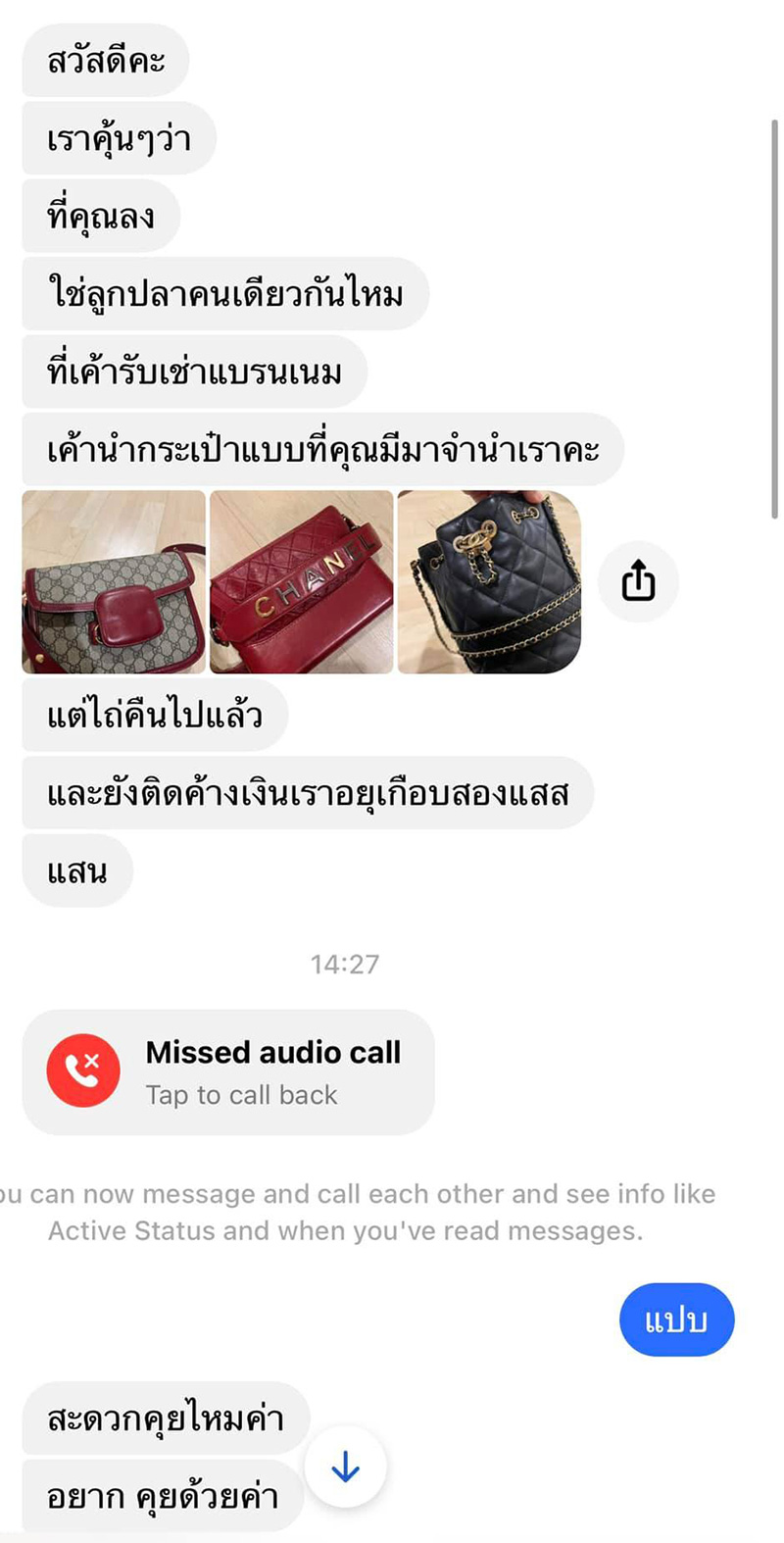The image size is (784, 1543).
Task: Select the blue 'แปบ' sent message
Action: pyautogui.click(x=677, y=1319)
